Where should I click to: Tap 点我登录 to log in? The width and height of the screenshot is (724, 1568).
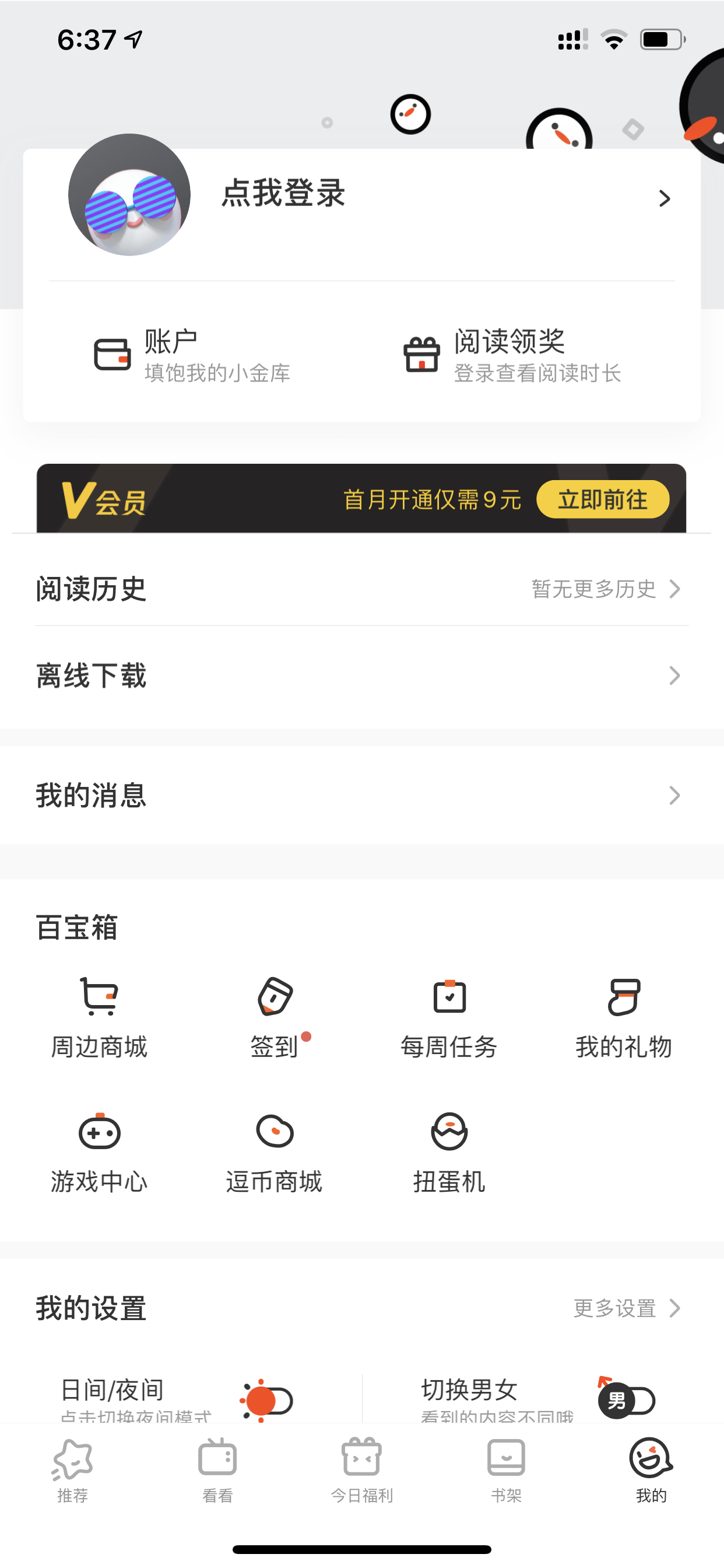pyautogui.click(x=283, y=194)
